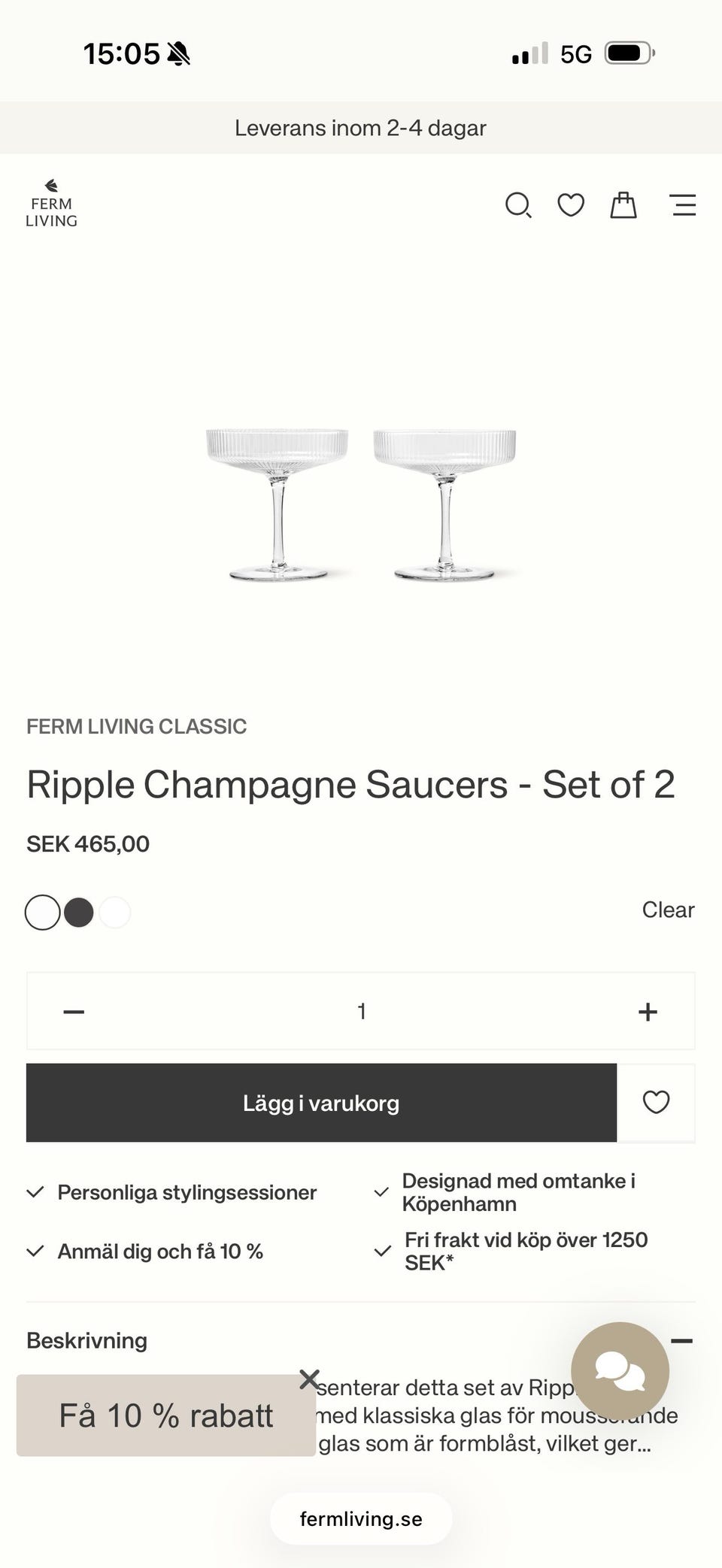Open the chat bubble button
722x1568 pixels.
pyautogui.click(x=620, y=1370)
